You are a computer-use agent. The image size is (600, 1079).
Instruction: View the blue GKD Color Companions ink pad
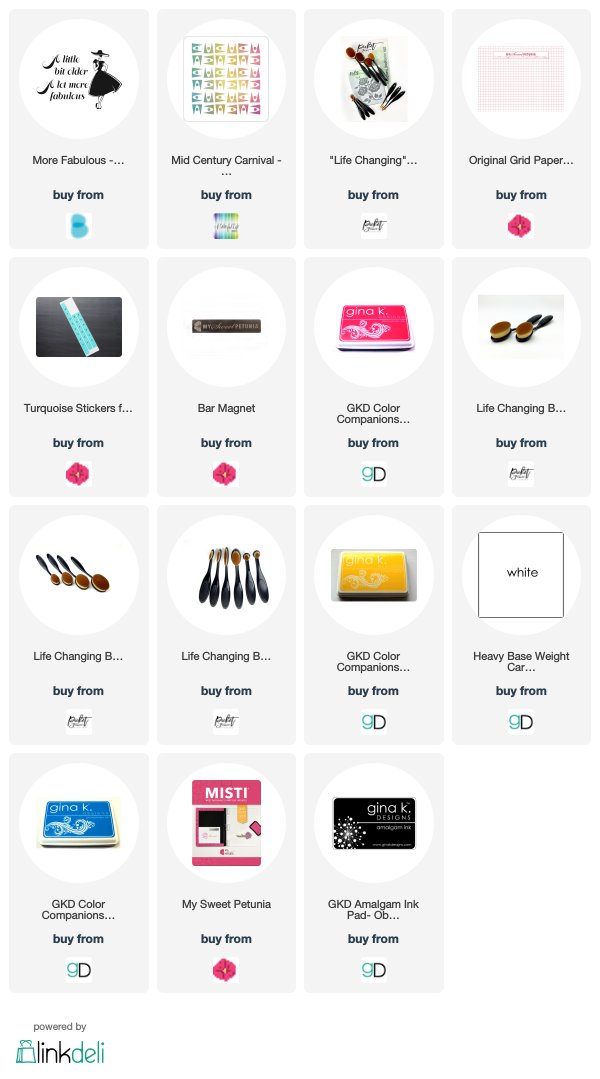click(78, 873)
